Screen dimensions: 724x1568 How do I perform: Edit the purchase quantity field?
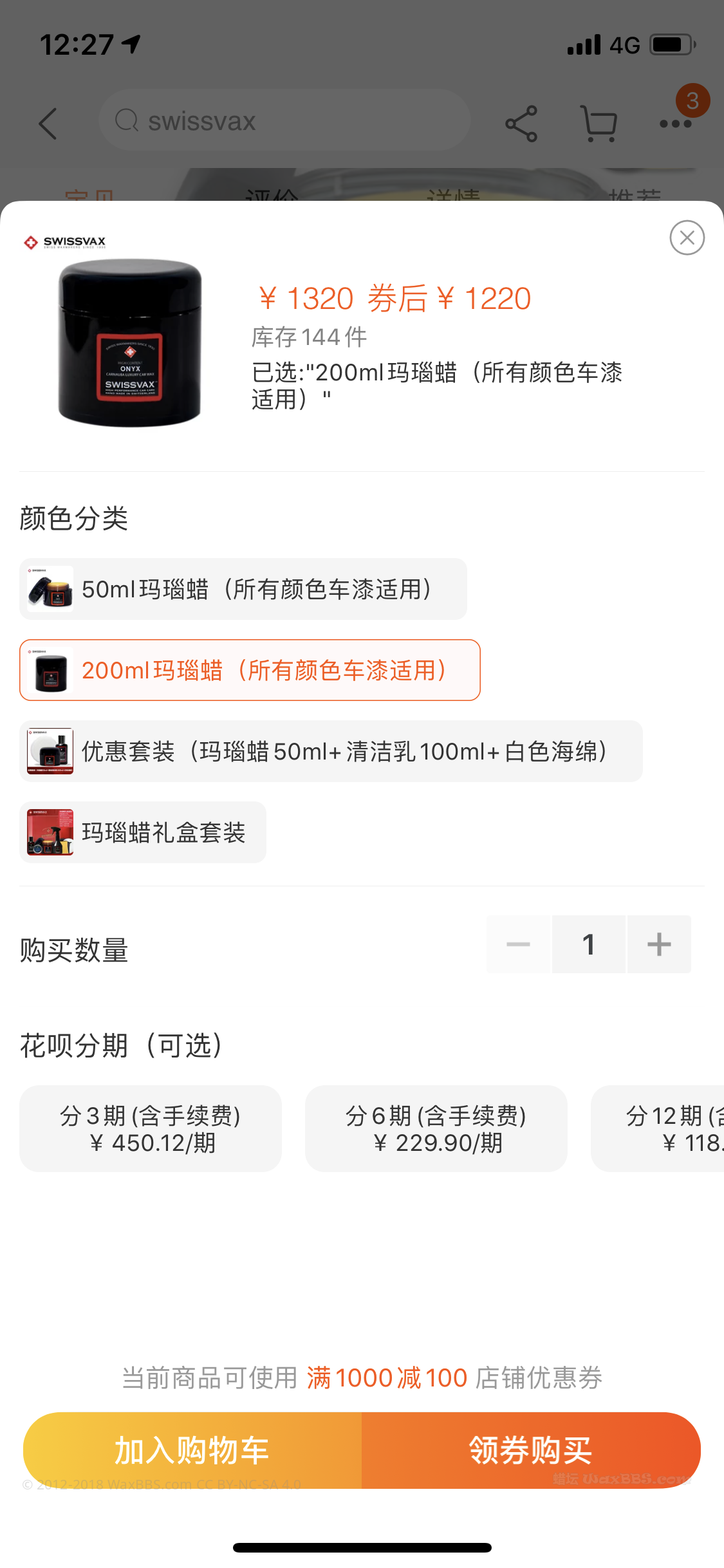tap(588, 944)
